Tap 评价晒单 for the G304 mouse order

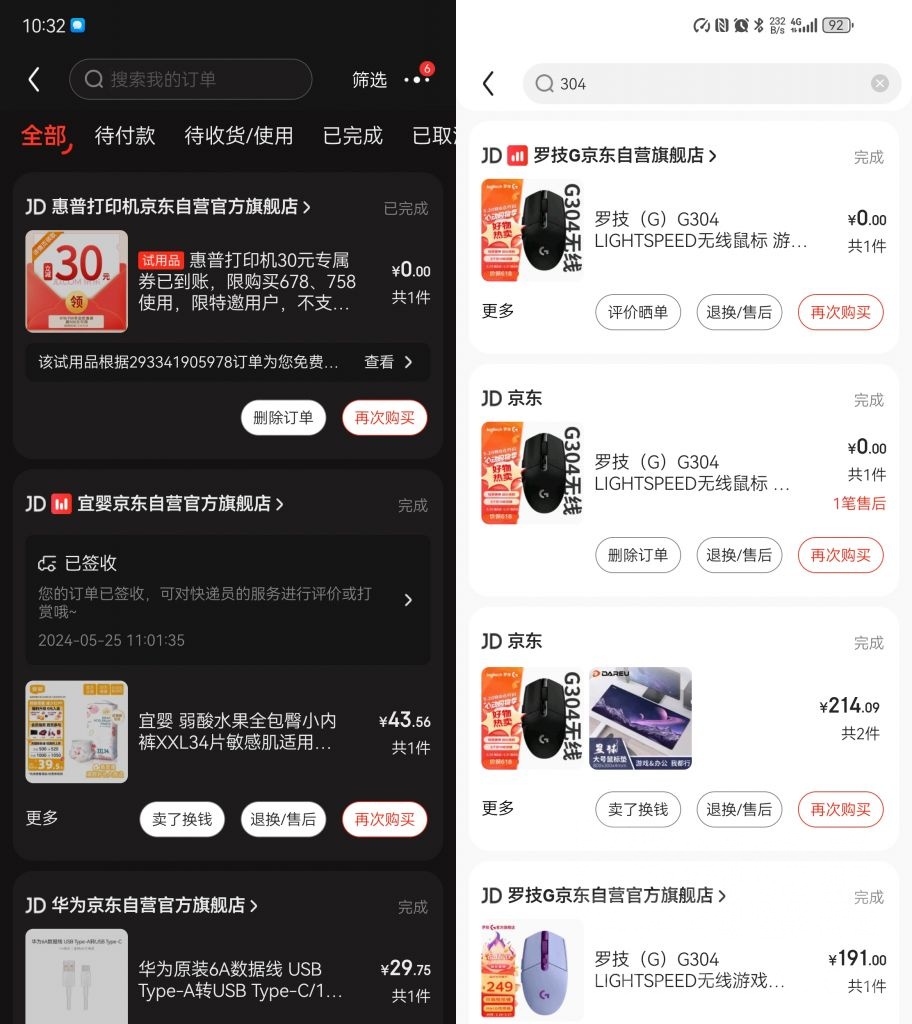click(638, 311)
